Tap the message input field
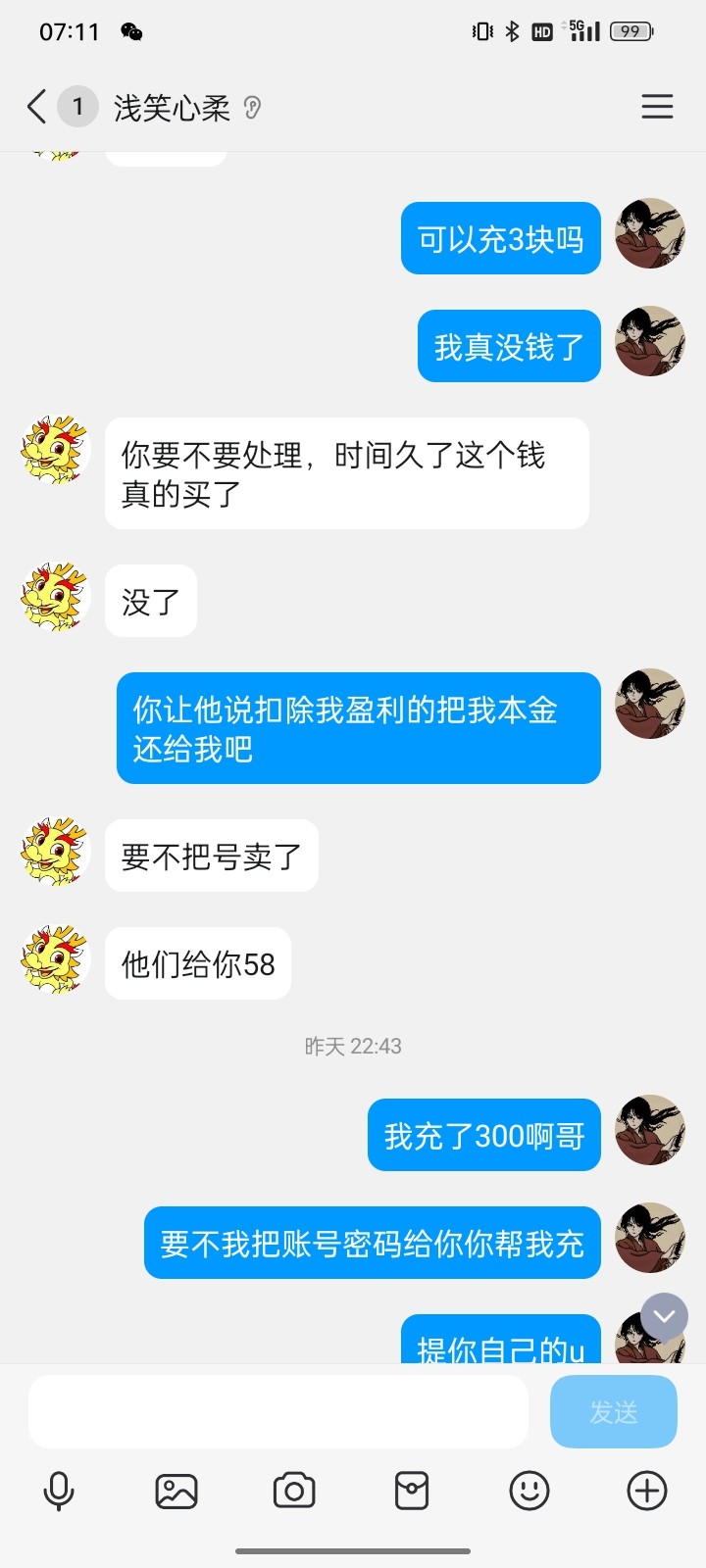This screenshot has width=706, height=1568. tap(278, 1411)
